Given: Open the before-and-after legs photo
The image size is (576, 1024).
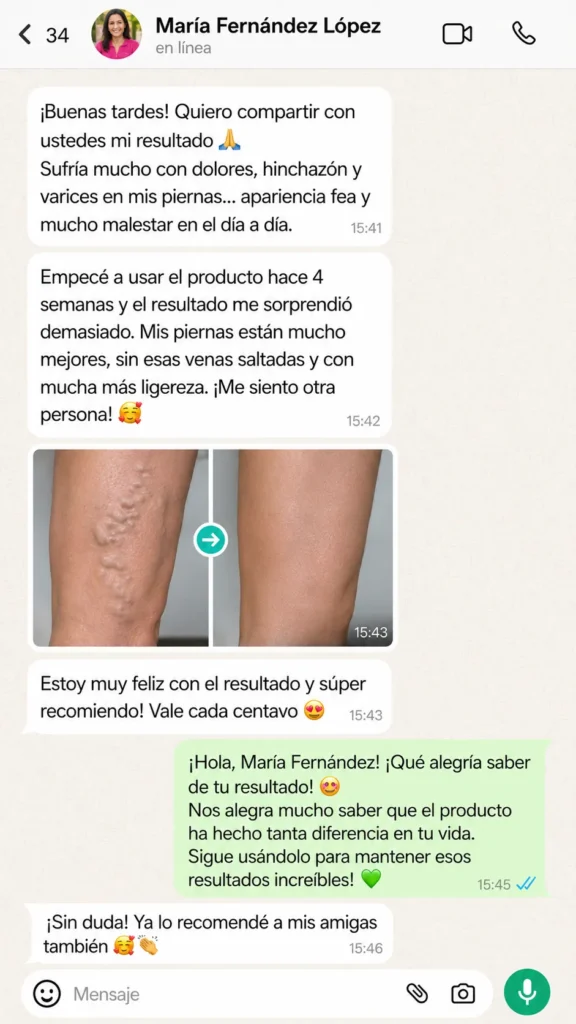Looking at the screenshot, I should click(213, 547).
